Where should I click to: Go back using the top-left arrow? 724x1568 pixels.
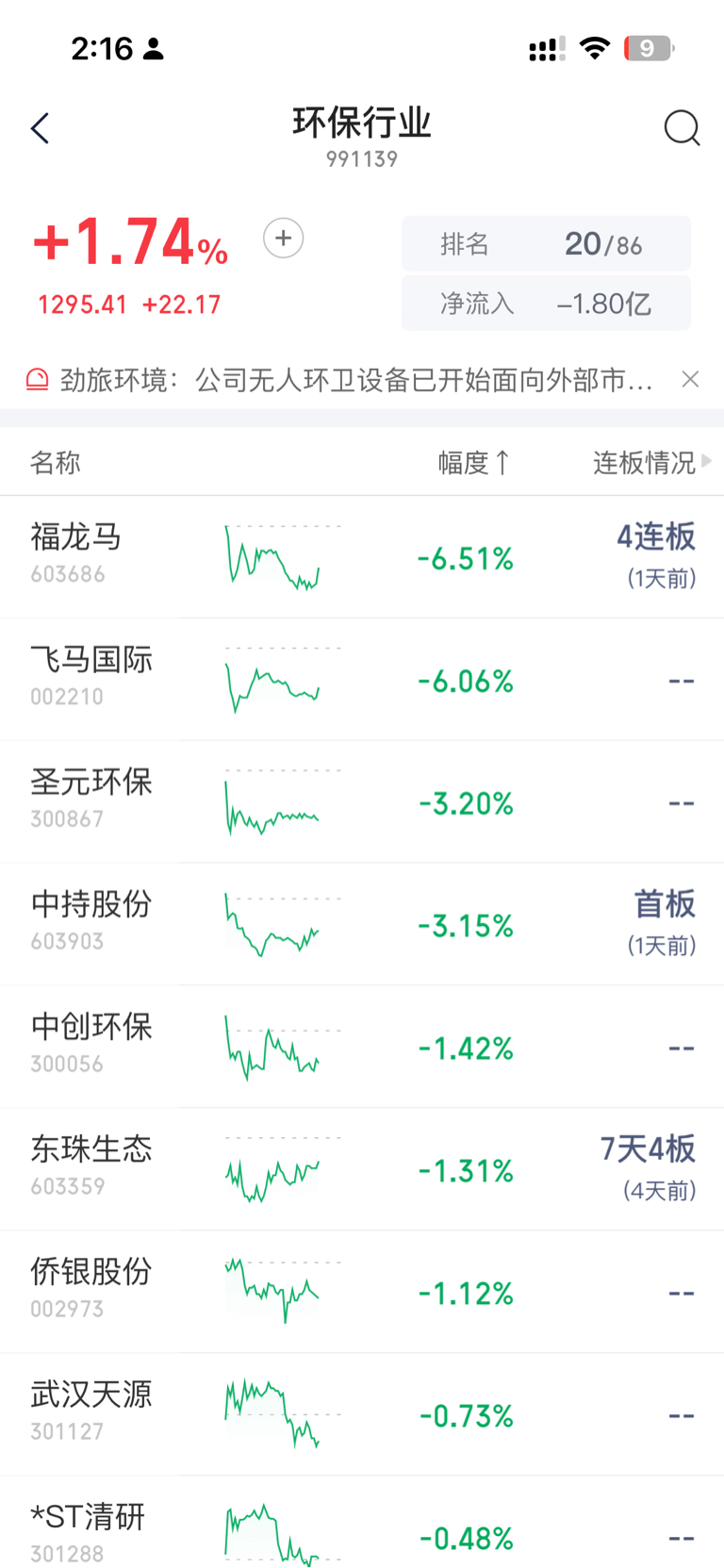point(40,128)
